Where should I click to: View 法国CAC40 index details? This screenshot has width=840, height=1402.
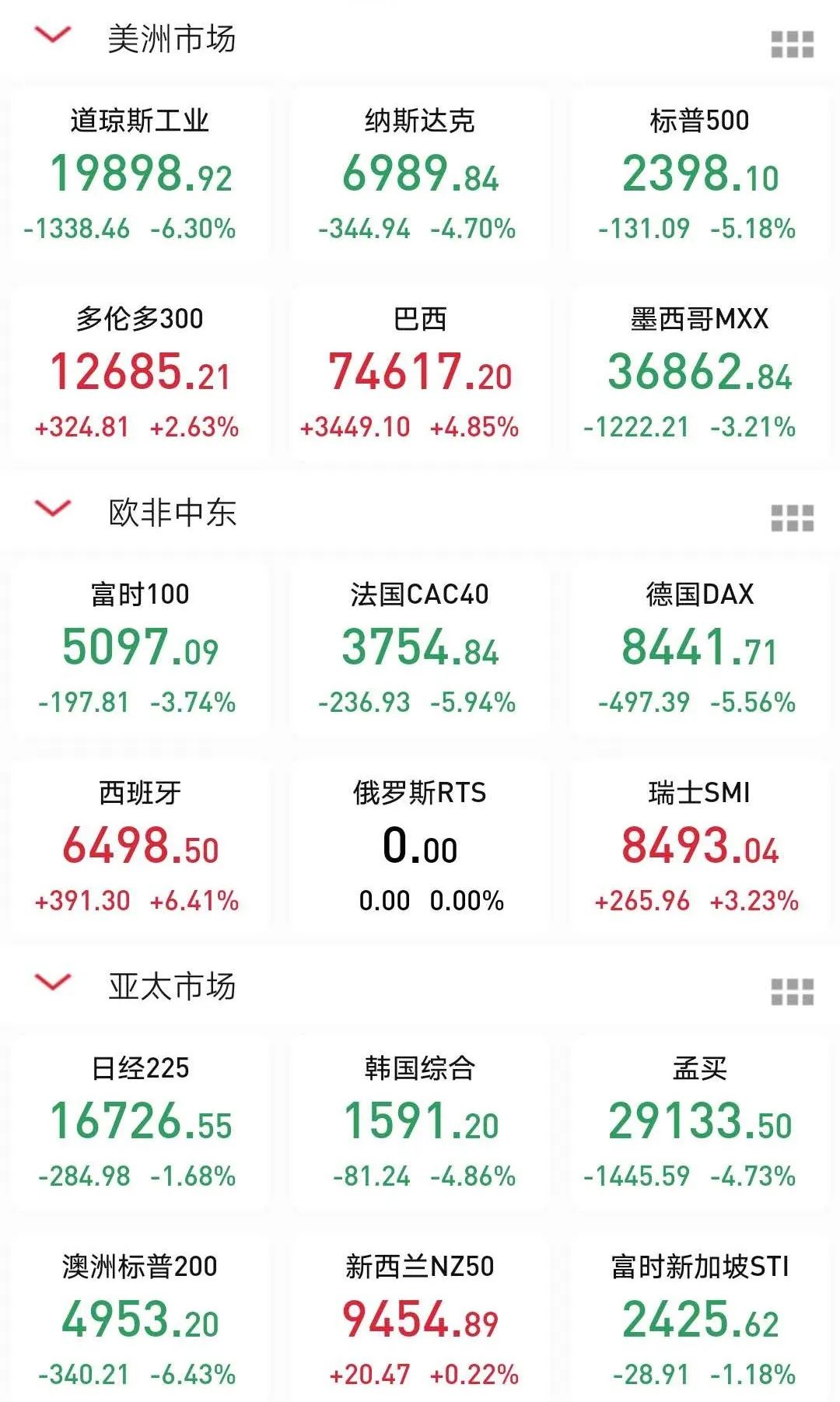[420, 648]
